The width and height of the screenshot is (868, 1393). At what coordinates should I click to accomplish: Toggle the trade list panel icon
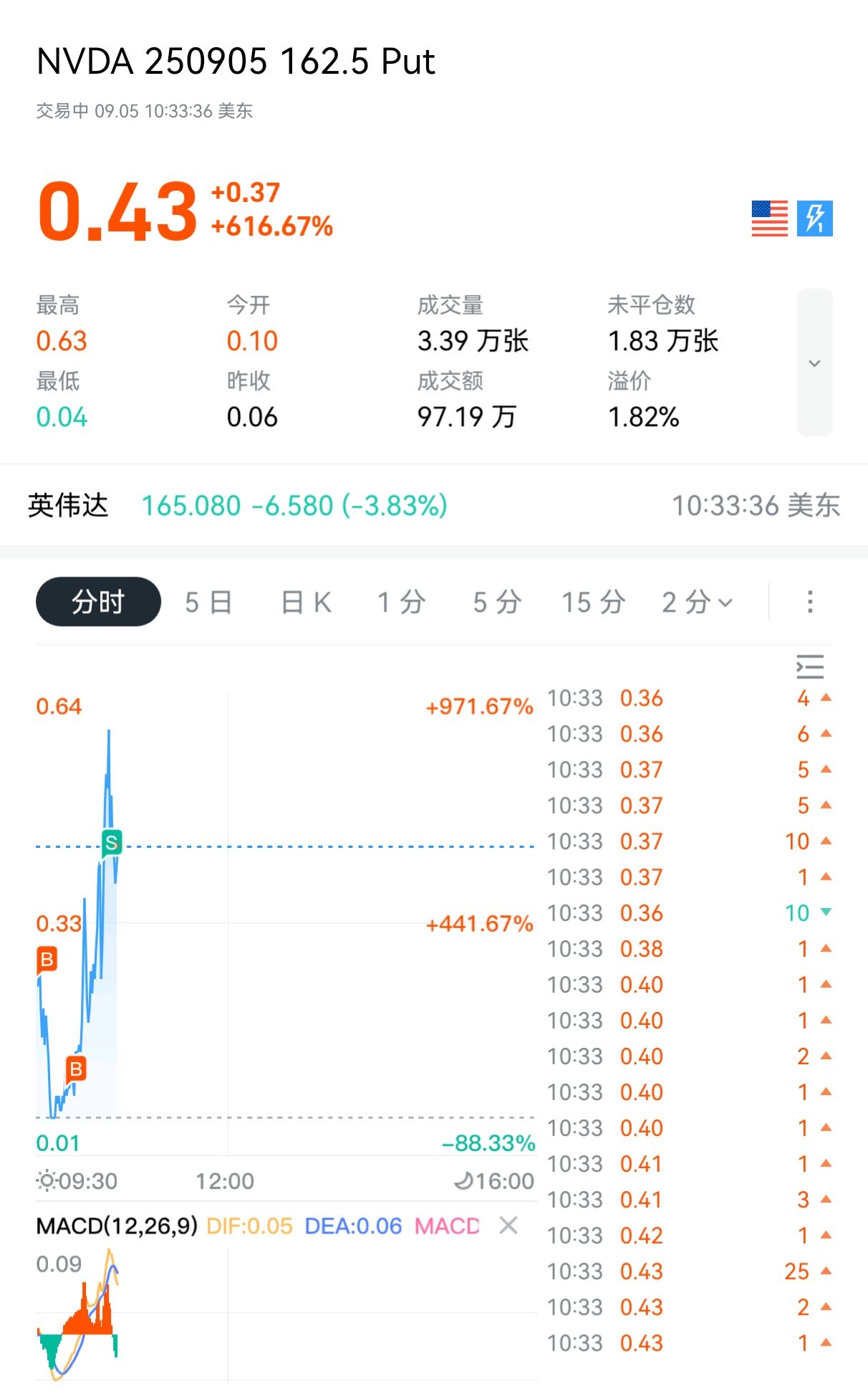click(x=810, y=667)
